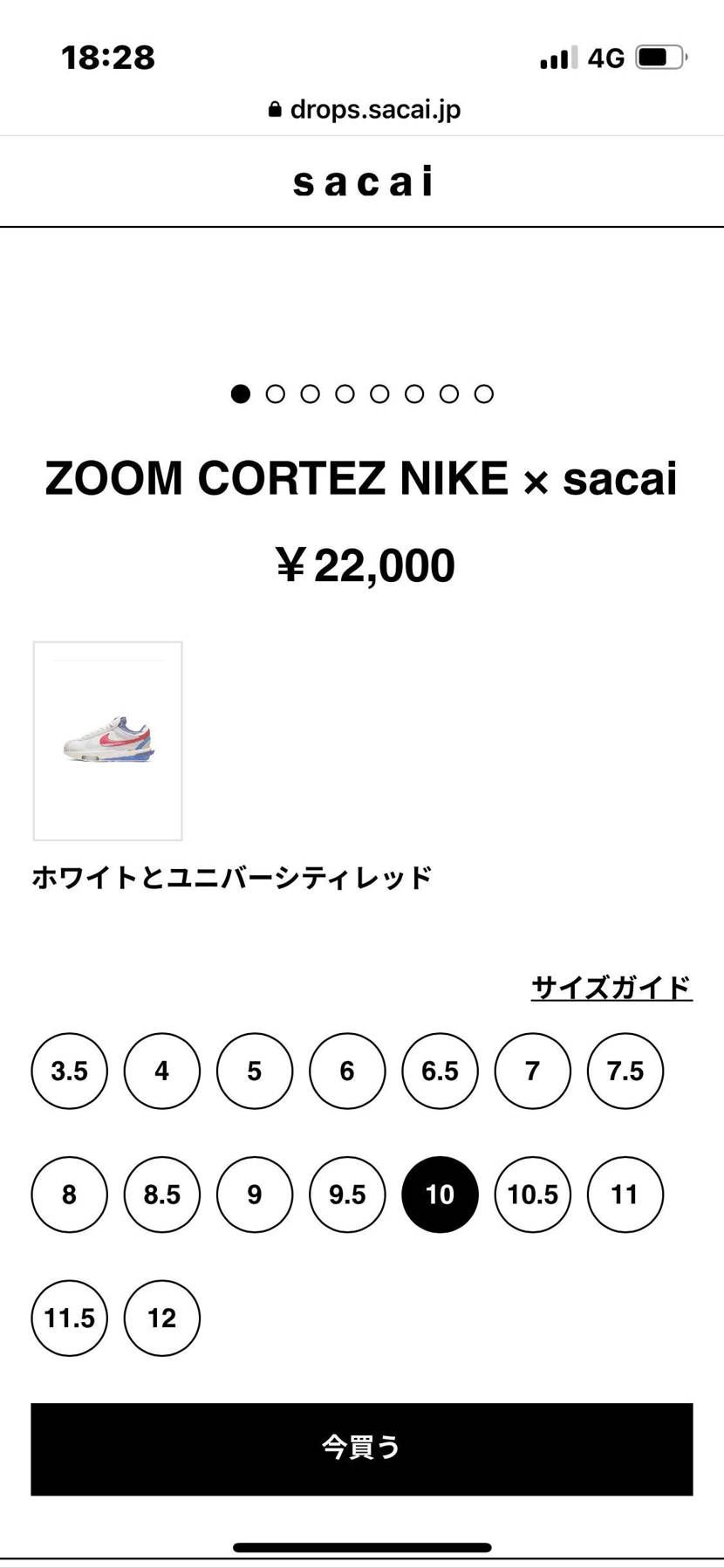
Task: Select size 11
Action: pyautogui.click(x=625, y=1195)
